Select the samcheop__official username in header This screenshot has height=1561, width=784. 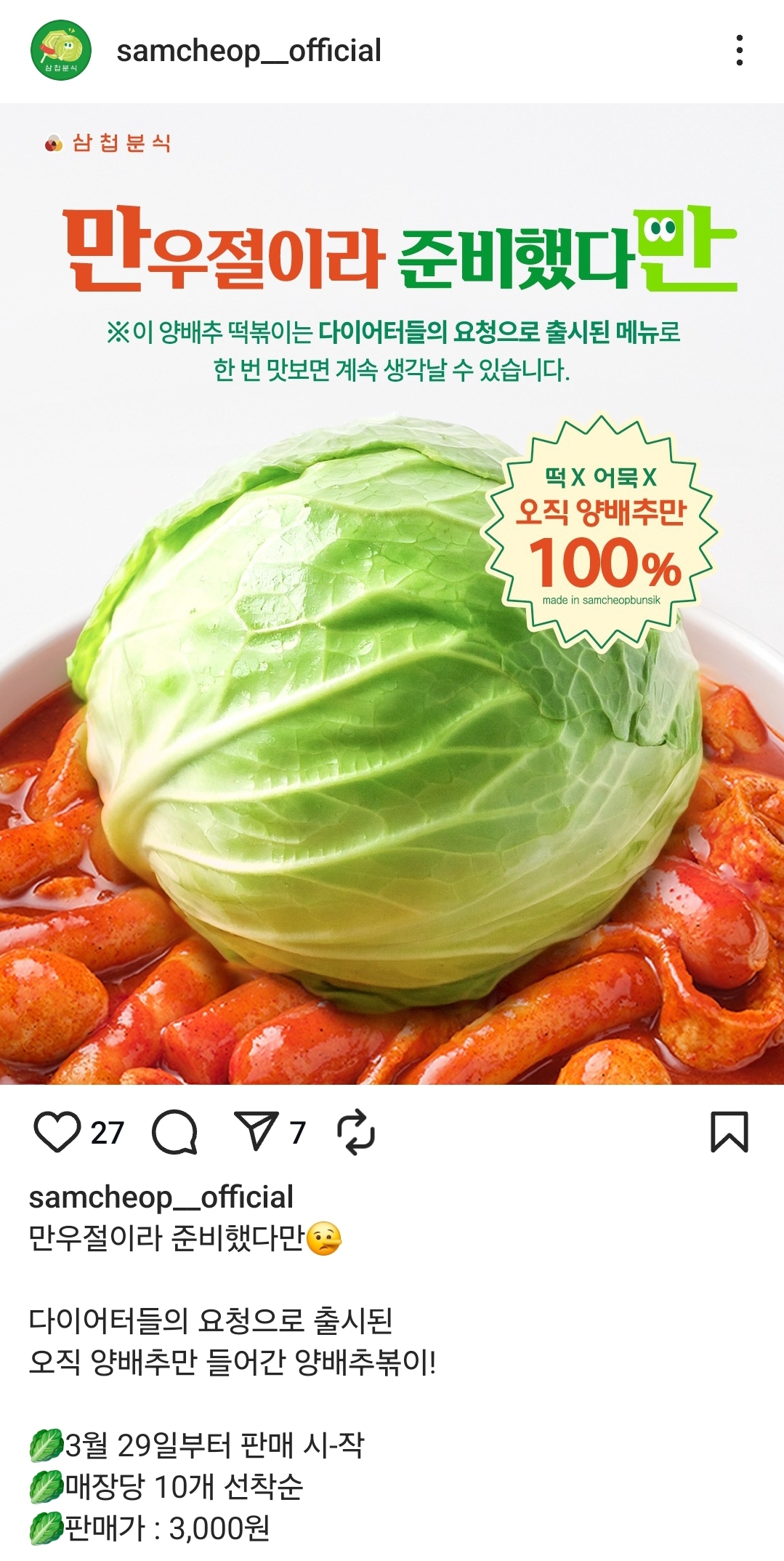[x=251, y=49]
